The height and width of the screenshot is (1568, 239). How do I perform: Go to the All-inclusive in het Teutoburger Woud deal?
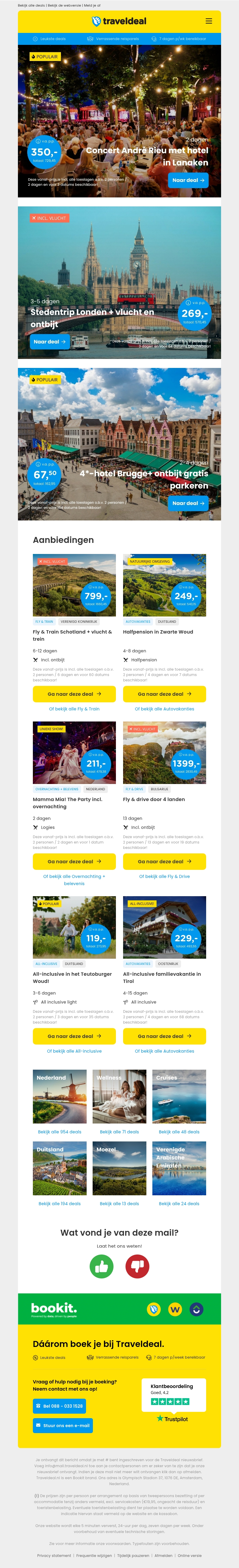pos(74,1036)
